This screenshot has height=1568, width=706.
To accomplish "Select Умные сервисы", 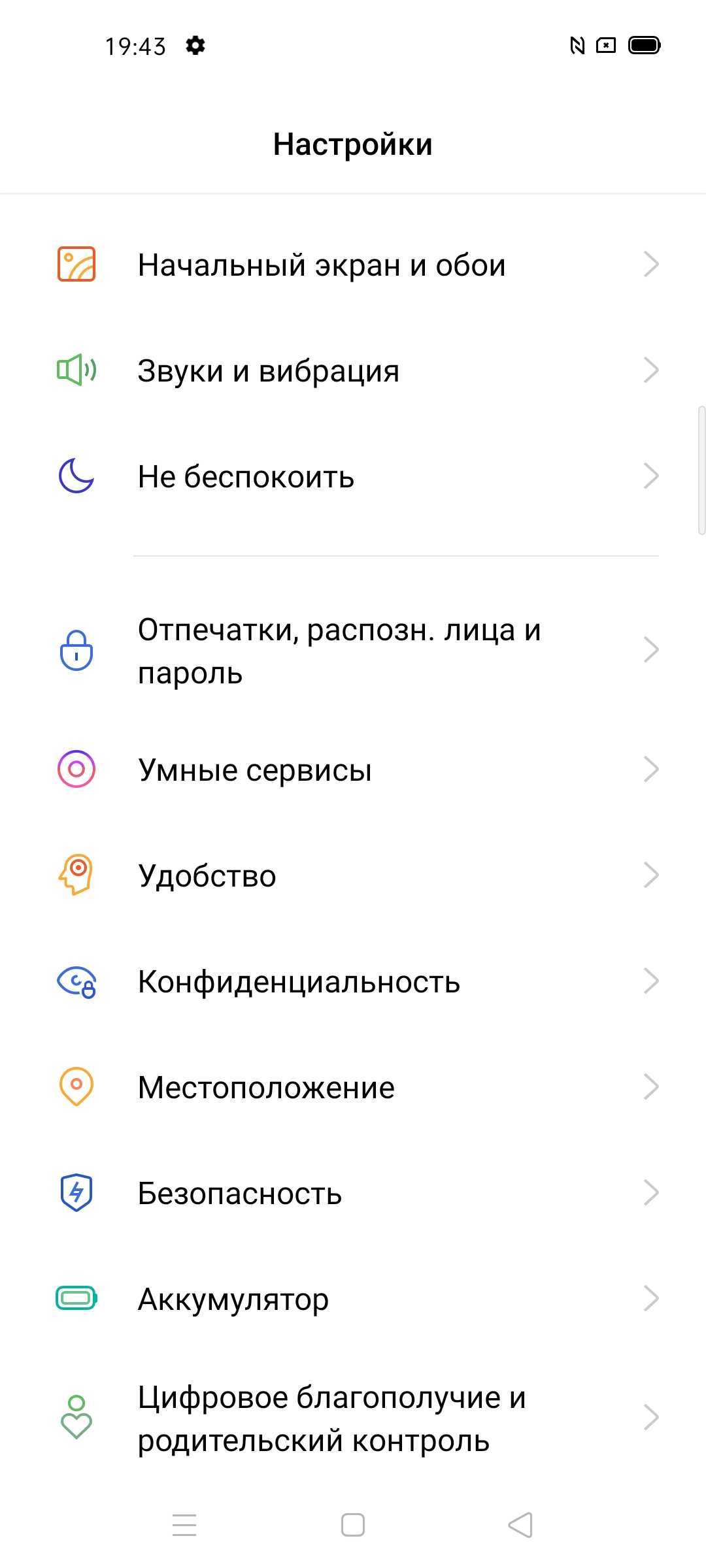I will pyautogui.click(x=353, y=770).
